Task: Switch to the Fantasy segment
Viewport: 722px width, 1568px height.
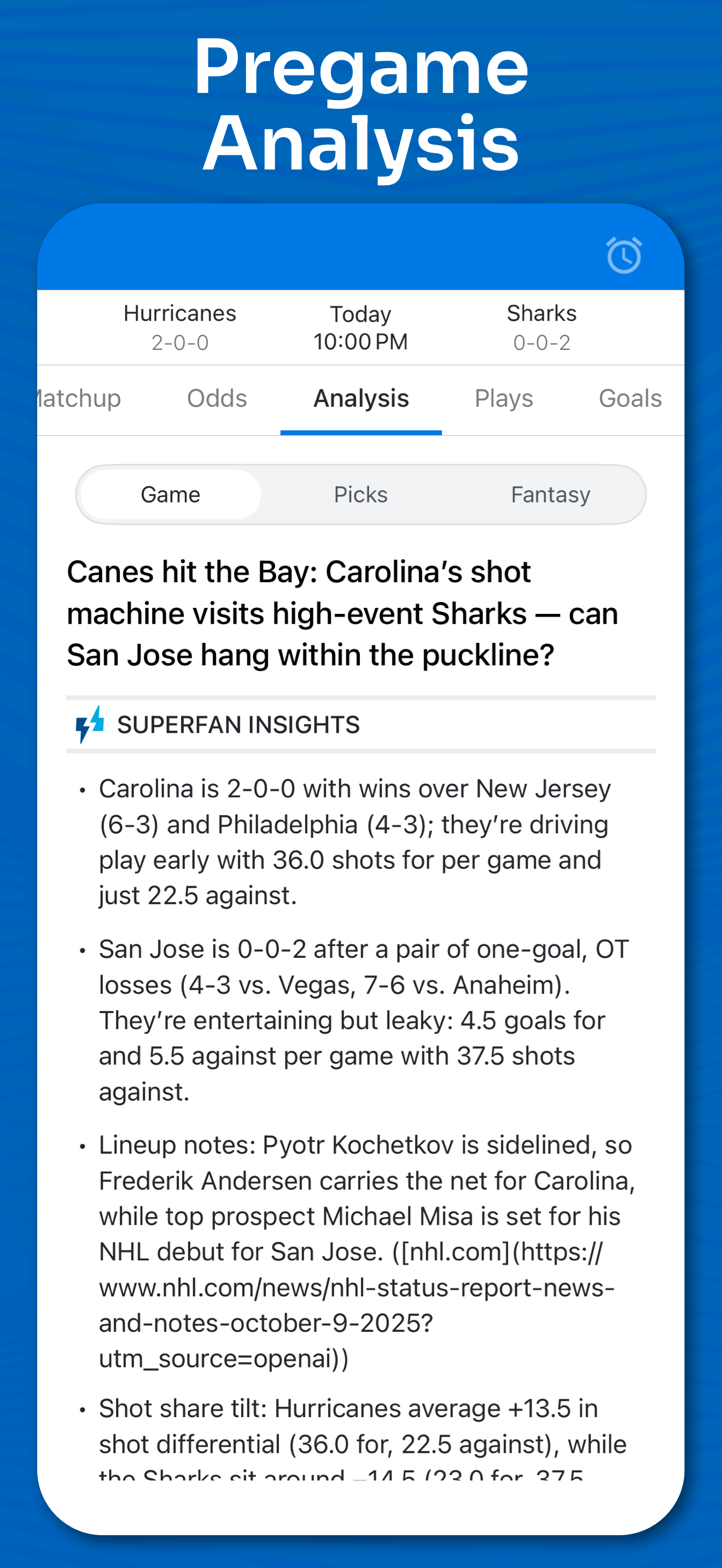Action: pyautogui.click(x=550, y=494)
